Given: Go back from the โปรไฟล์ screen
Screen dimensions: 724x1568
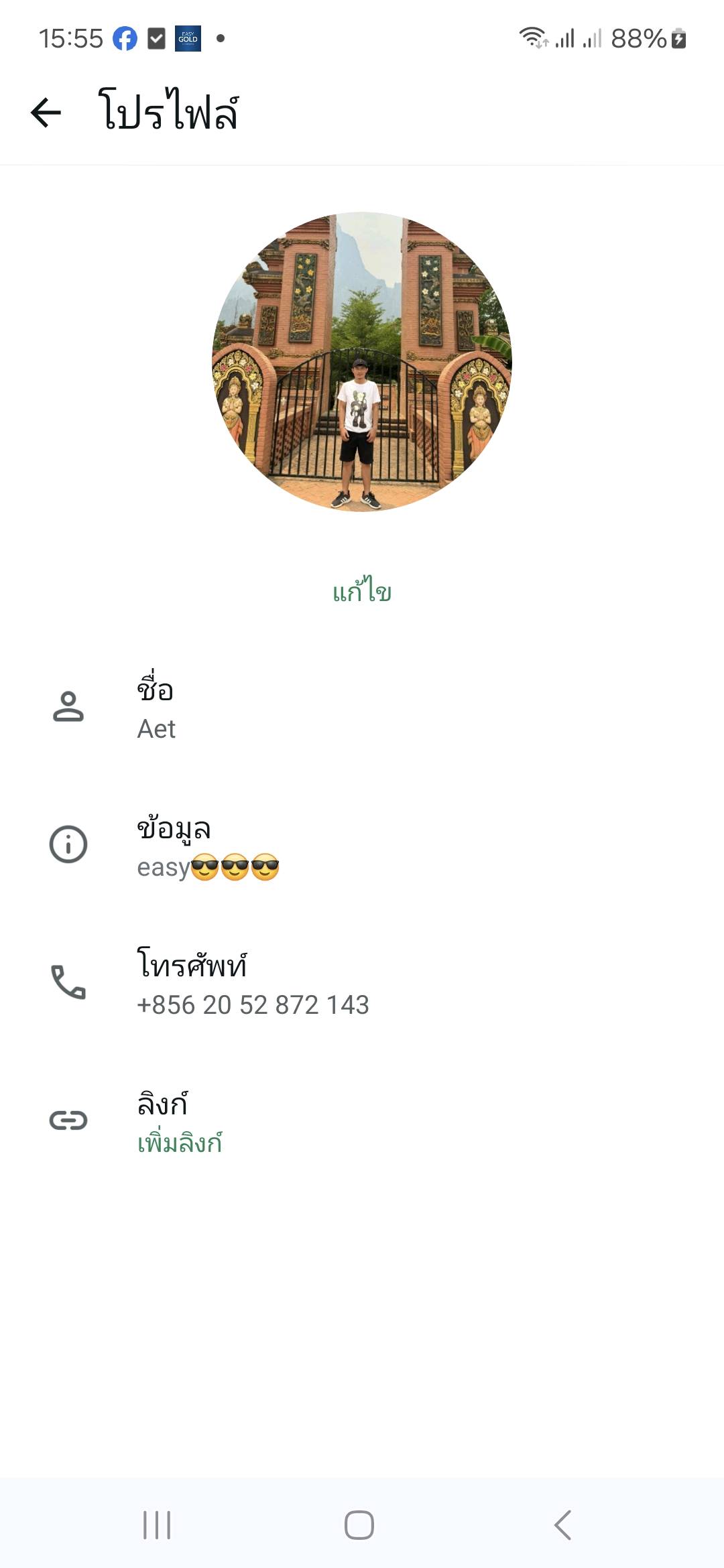Looking at the screenshot, I should pyautogui.click(x=46, y=113).
